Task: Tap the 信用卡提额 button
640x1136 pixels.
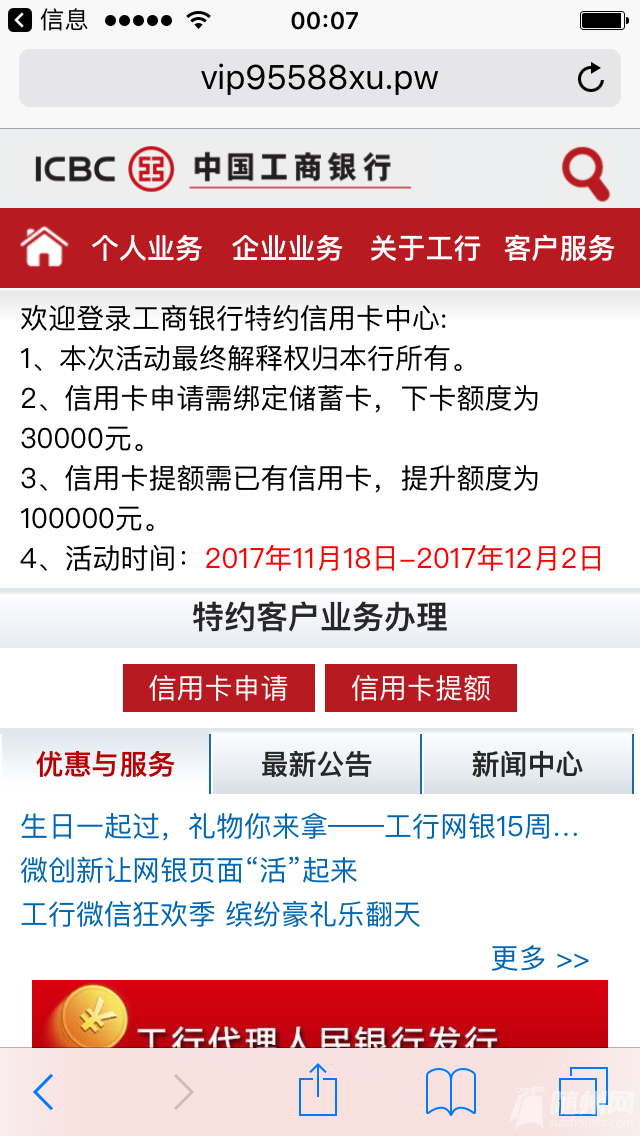Action: pyautogui.click(x=421, y=688)
